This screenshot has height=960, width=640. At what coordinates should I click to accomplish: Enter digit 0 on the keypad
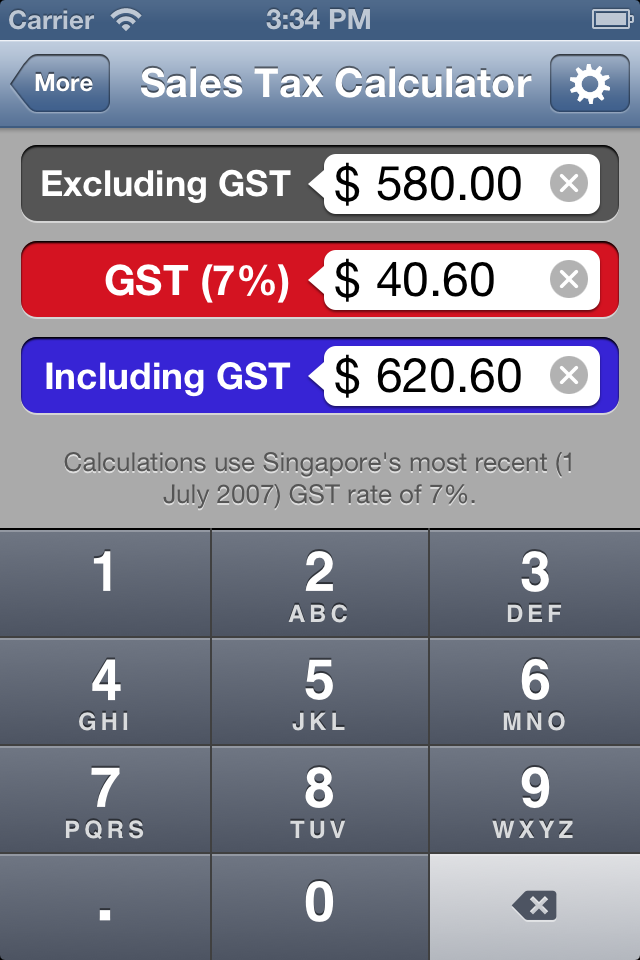point(319,907)
